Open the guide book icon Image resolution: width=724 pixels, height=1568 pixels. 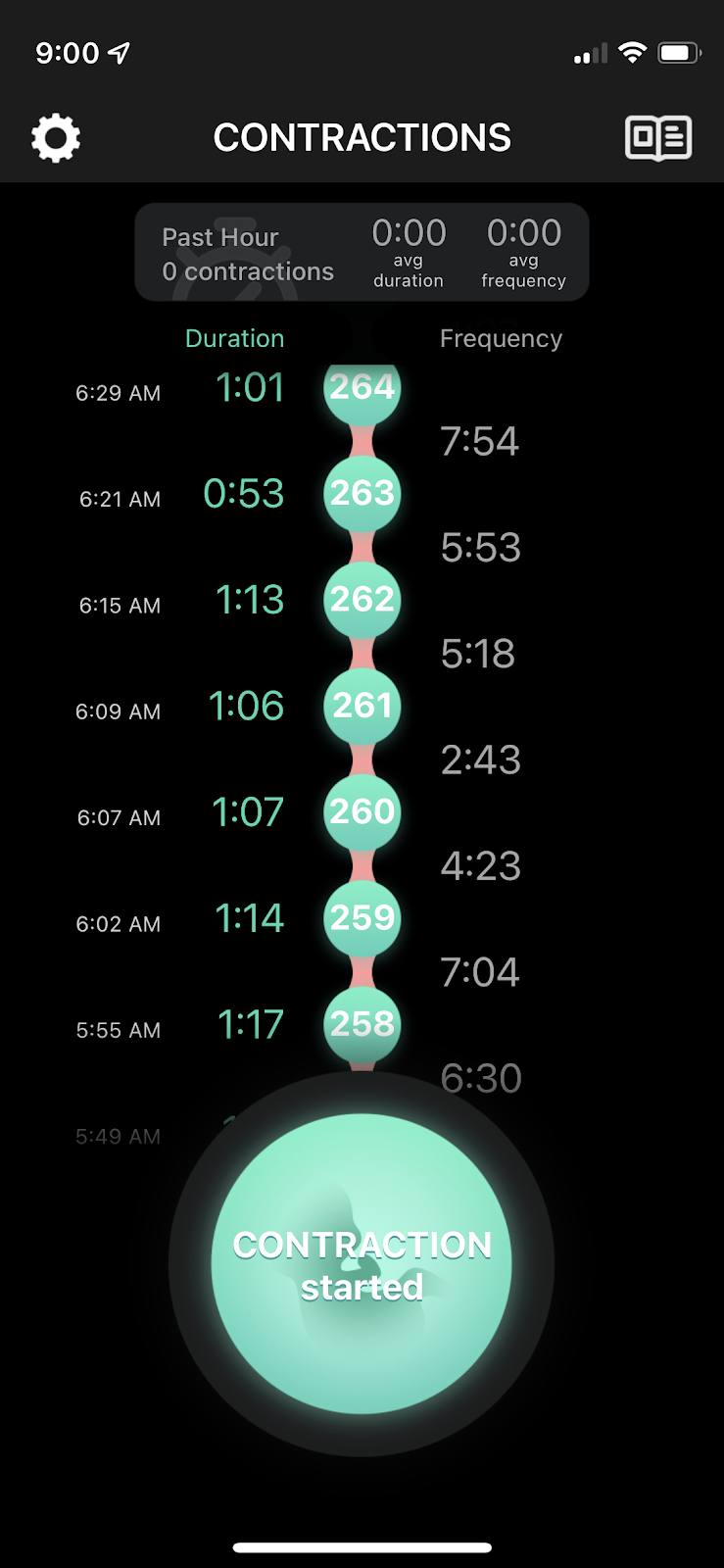click(658, 138)
